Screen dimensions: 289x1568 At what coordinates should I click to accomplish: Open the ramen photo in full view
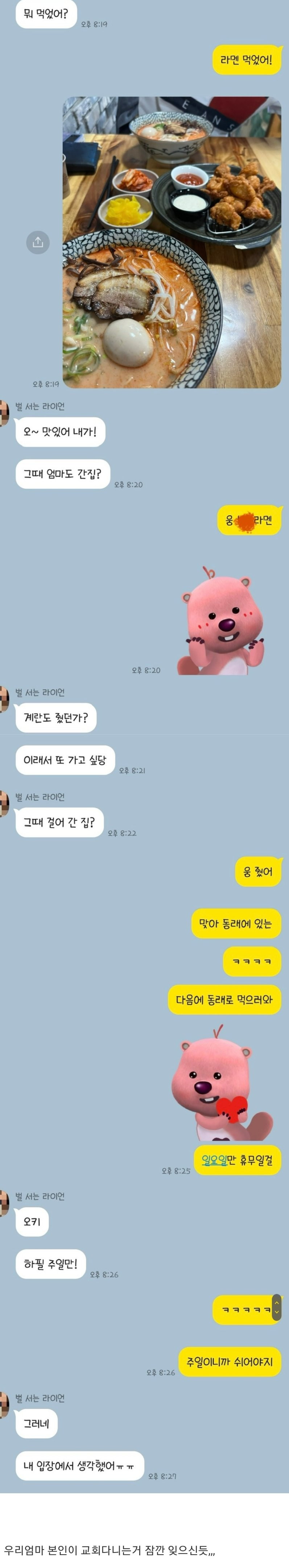pyautogui.click(x=172, y=242)
